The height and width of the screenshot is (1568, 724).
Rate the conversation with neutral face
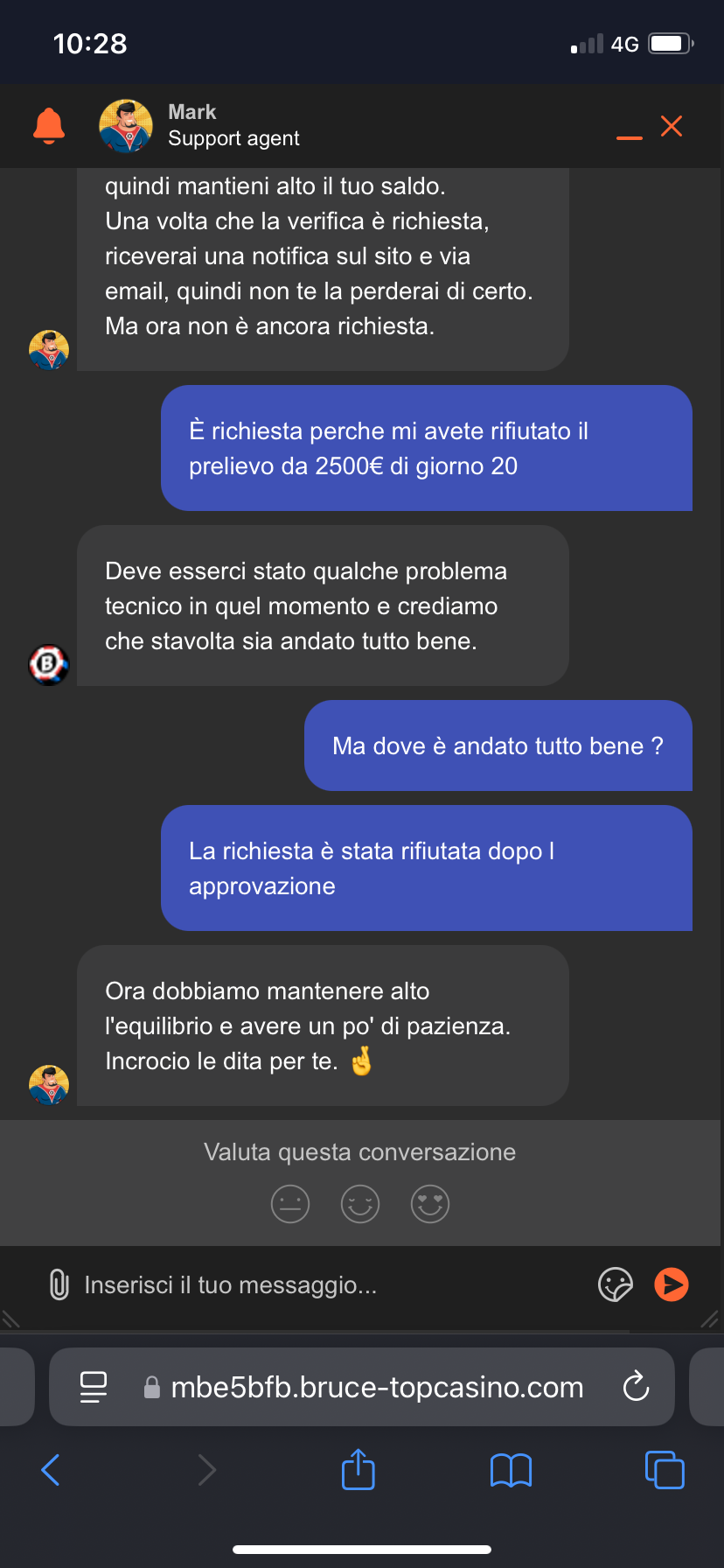[290, 1204]
